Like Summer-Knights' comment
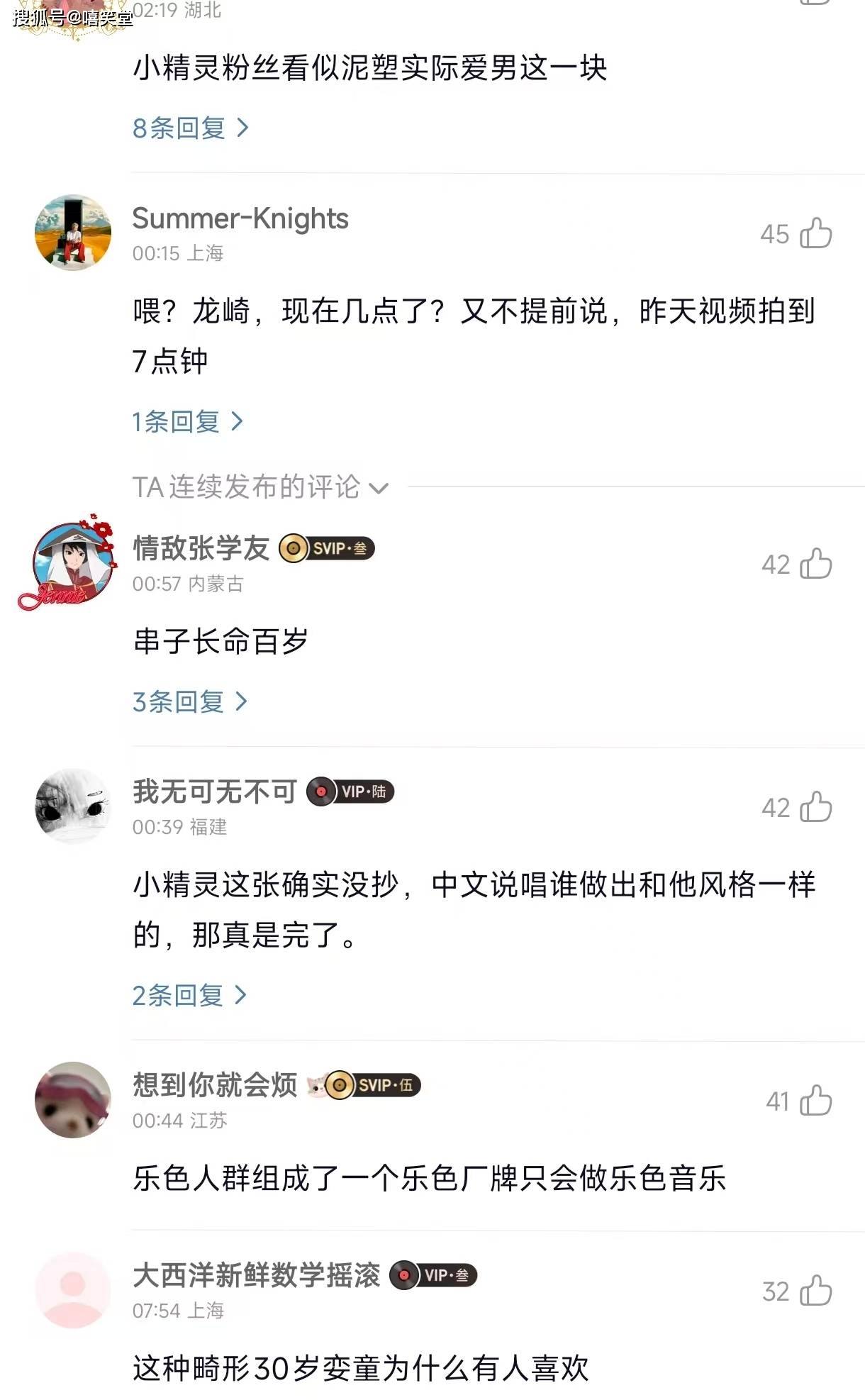The height and width of the screenshot is (1400, 865). click(815, 233)
